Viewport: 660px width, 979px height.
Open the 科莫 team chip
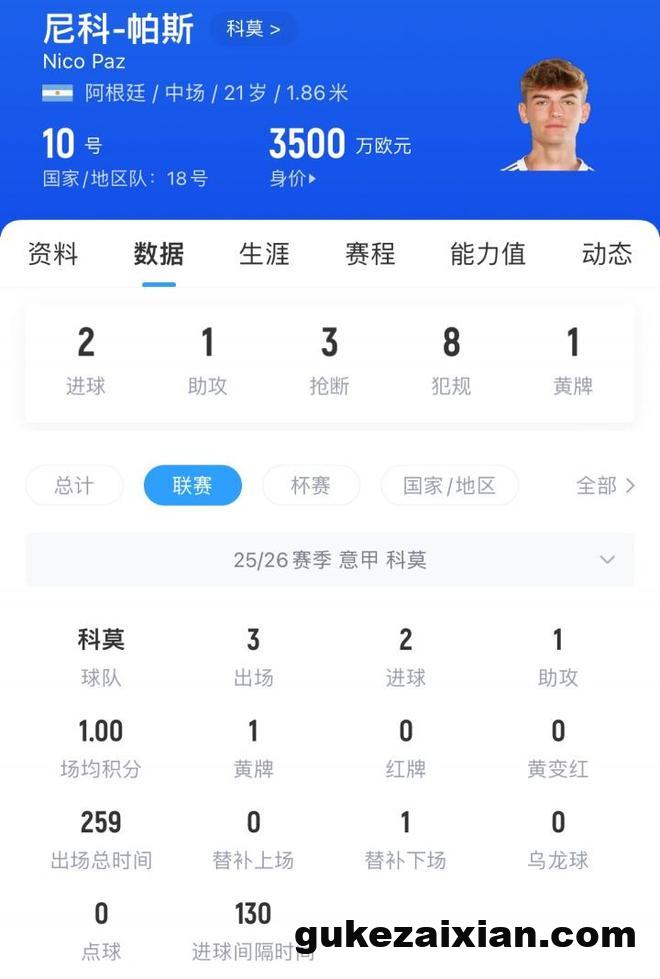point(253,29)
